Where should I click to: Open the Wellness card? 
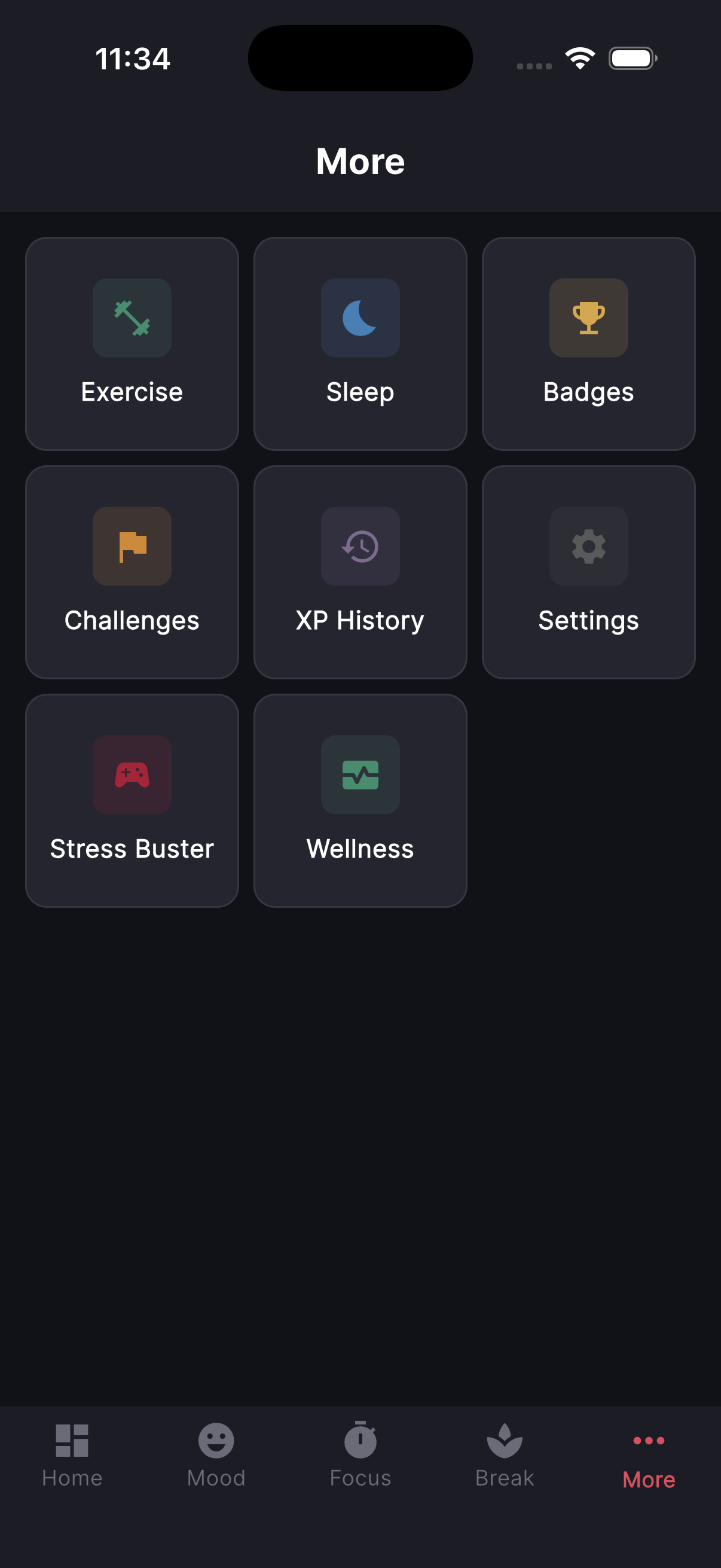(360, 800)
